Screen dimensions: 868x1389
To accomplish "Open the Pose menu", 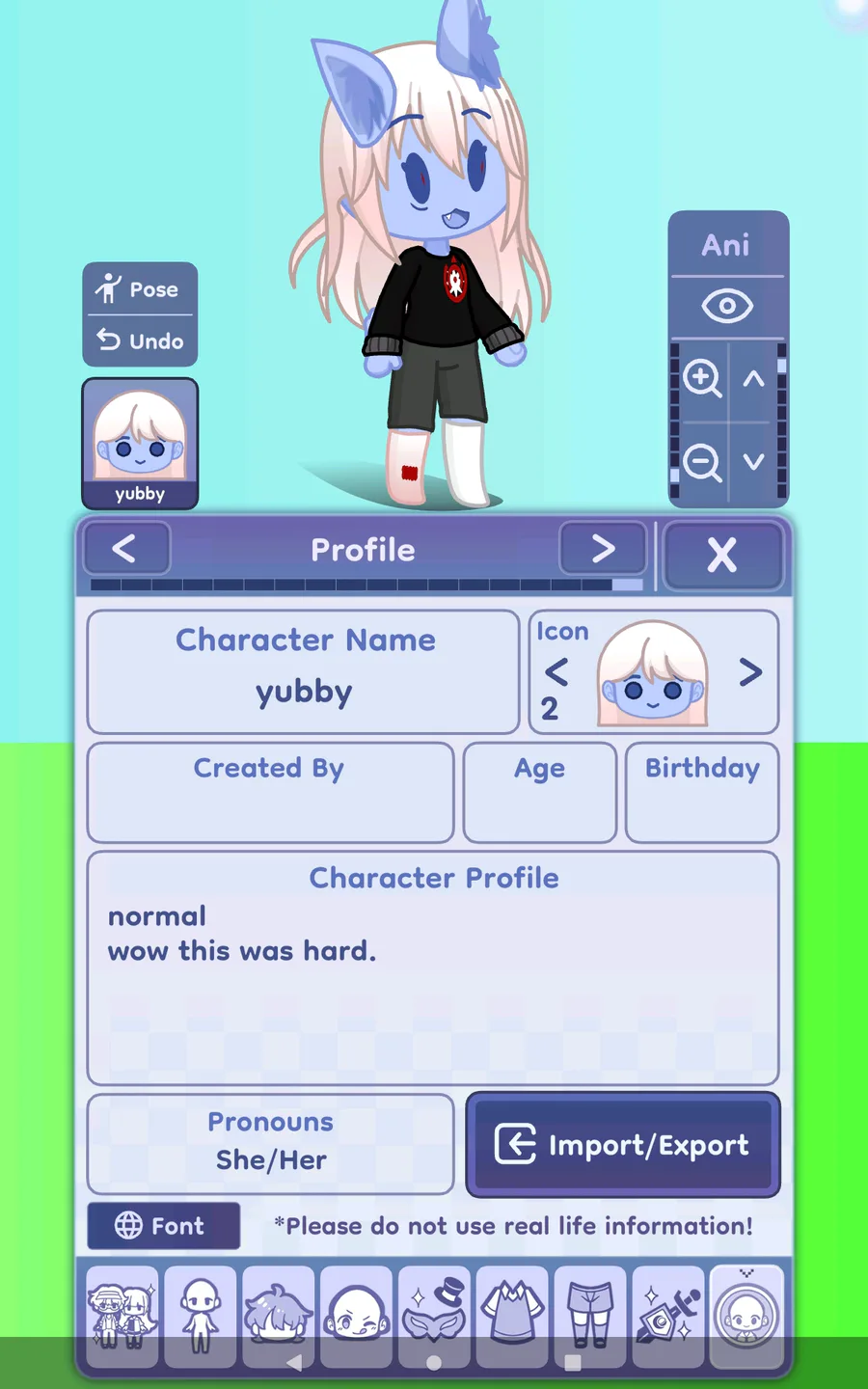I will 140,288.
